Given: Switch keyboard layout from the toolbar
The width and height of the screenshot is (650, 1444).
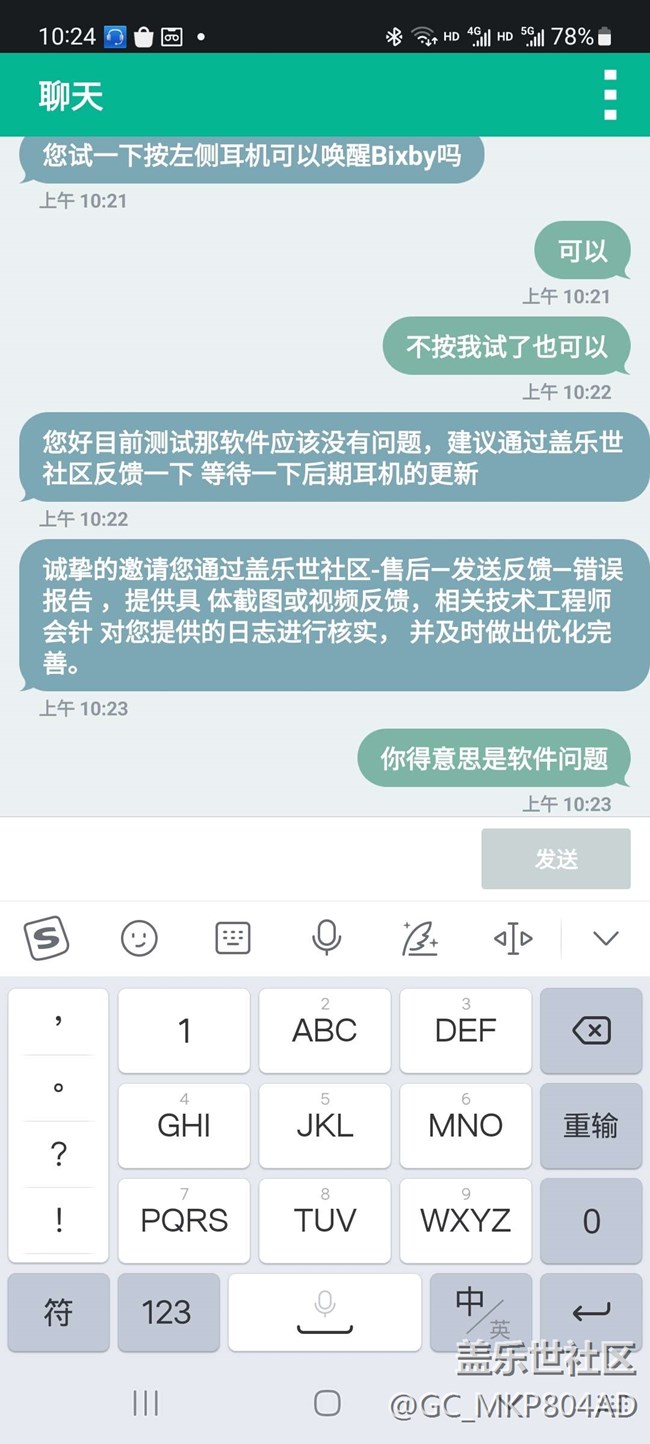Looking at the screenshot, I should tap(233, 938).
